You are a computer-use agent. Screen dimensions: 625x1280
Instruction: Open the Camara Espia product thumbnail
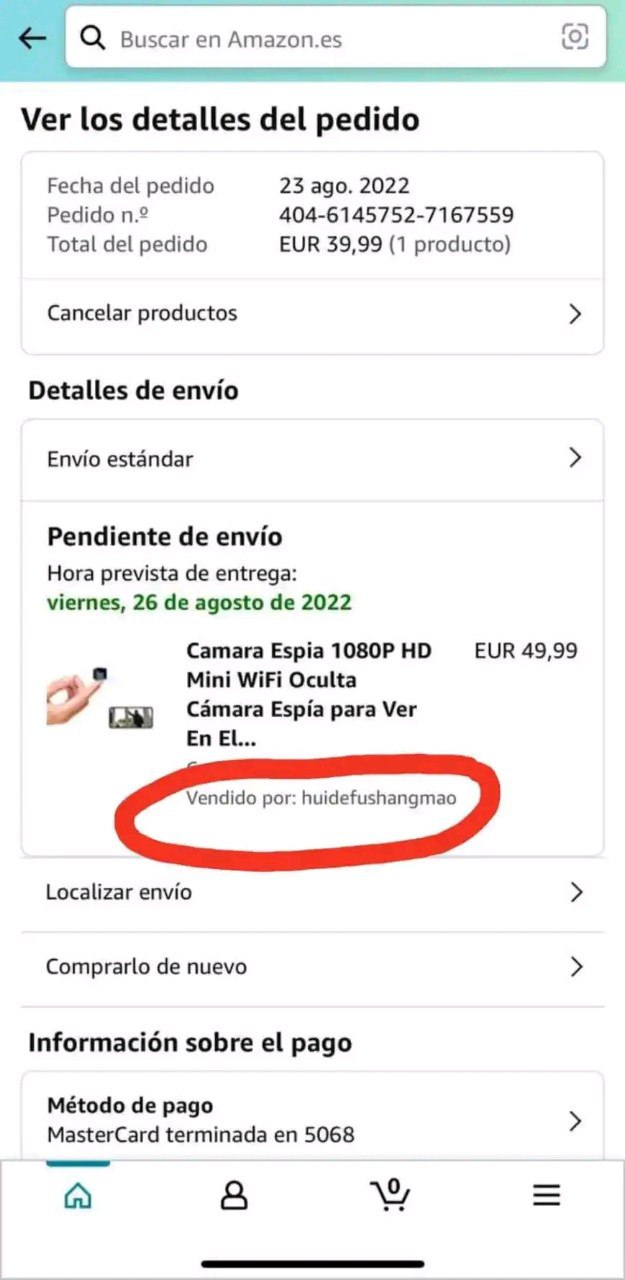pyautogui.click(x=101, y=698)
